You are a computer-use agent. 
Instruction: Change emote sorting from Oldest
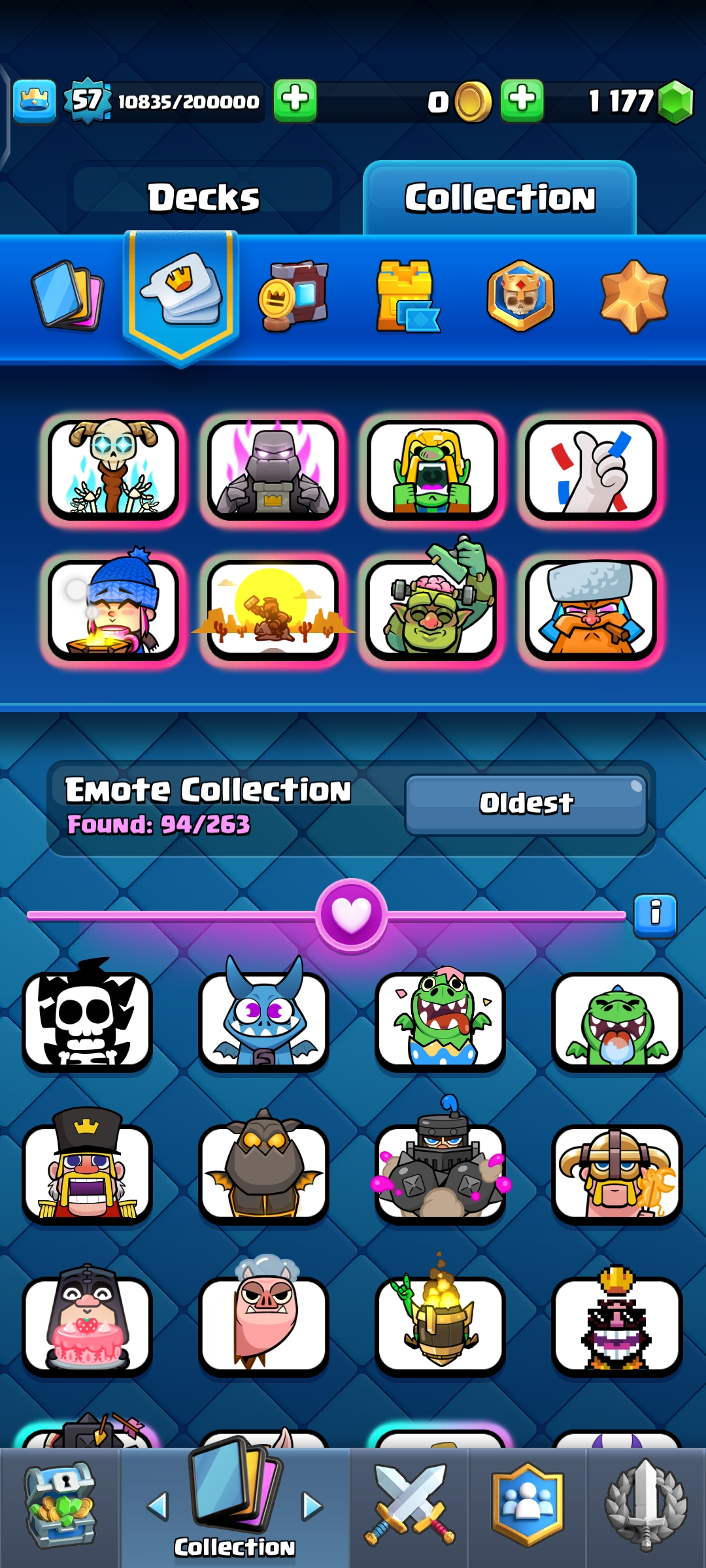(526, 803)
